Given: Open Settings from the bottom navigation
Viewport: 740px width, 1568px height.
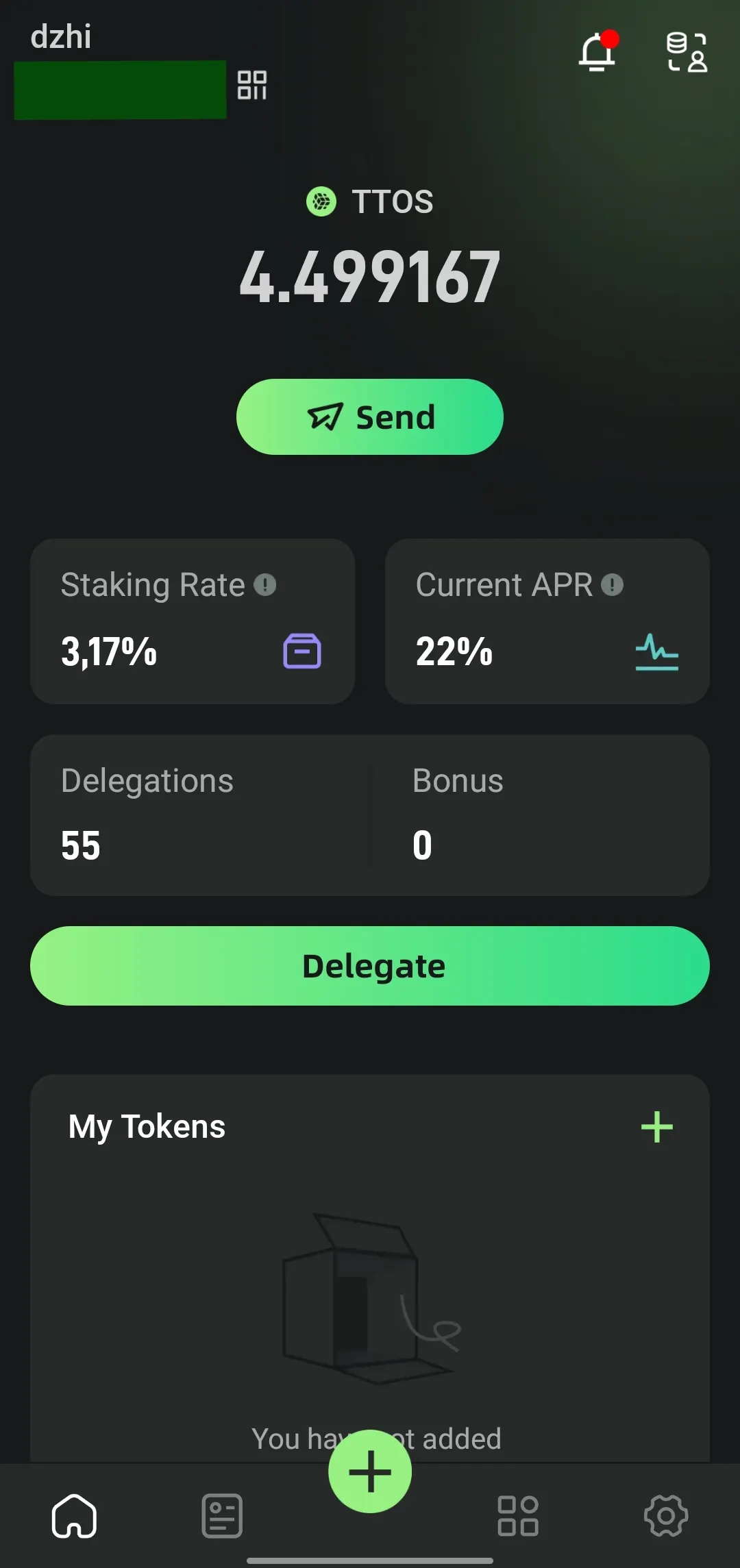Looking at the screenshot, I should pos(666,1515).
